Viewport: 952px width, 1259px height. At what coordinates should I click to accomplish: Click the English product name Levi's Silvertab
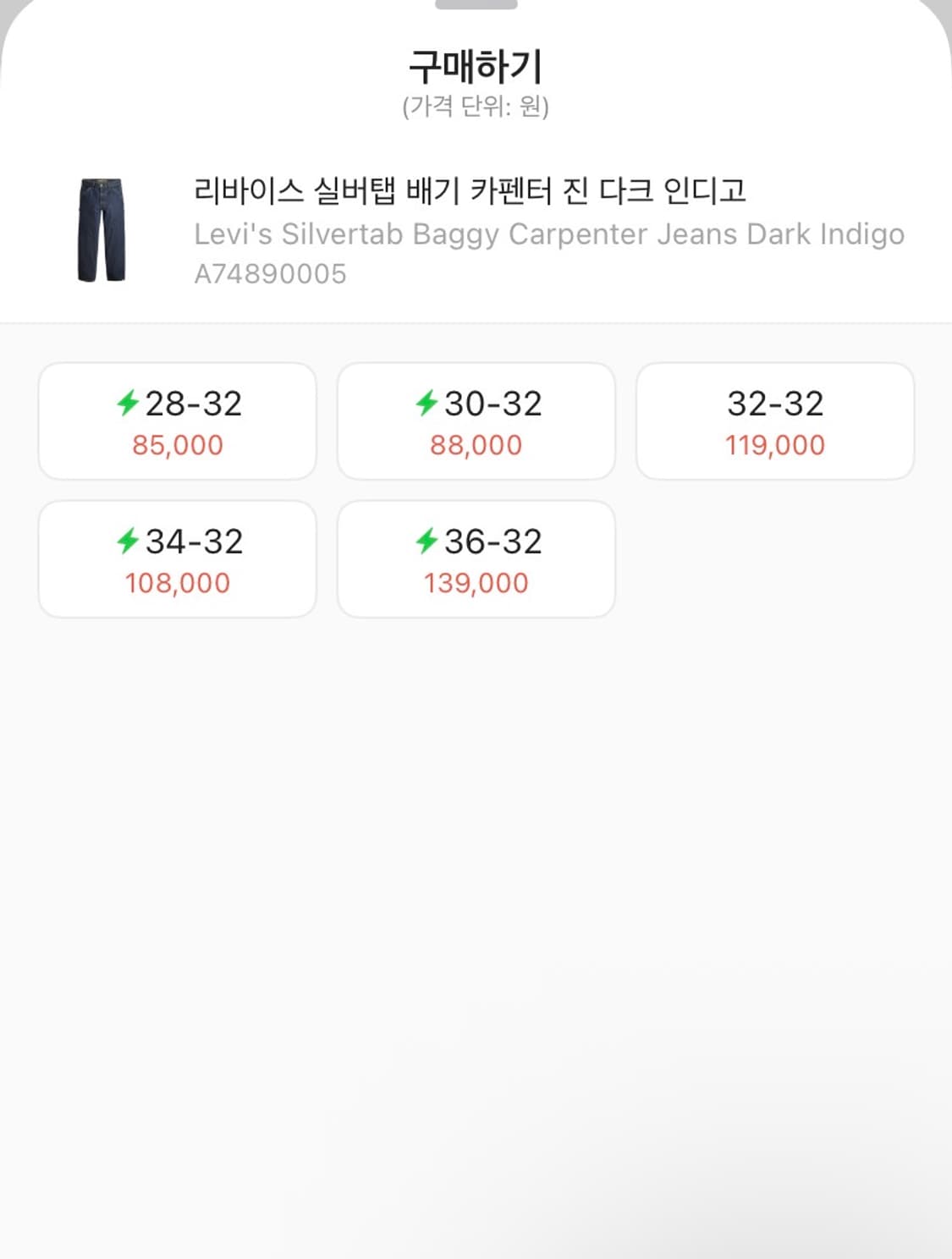click(548, 234)
